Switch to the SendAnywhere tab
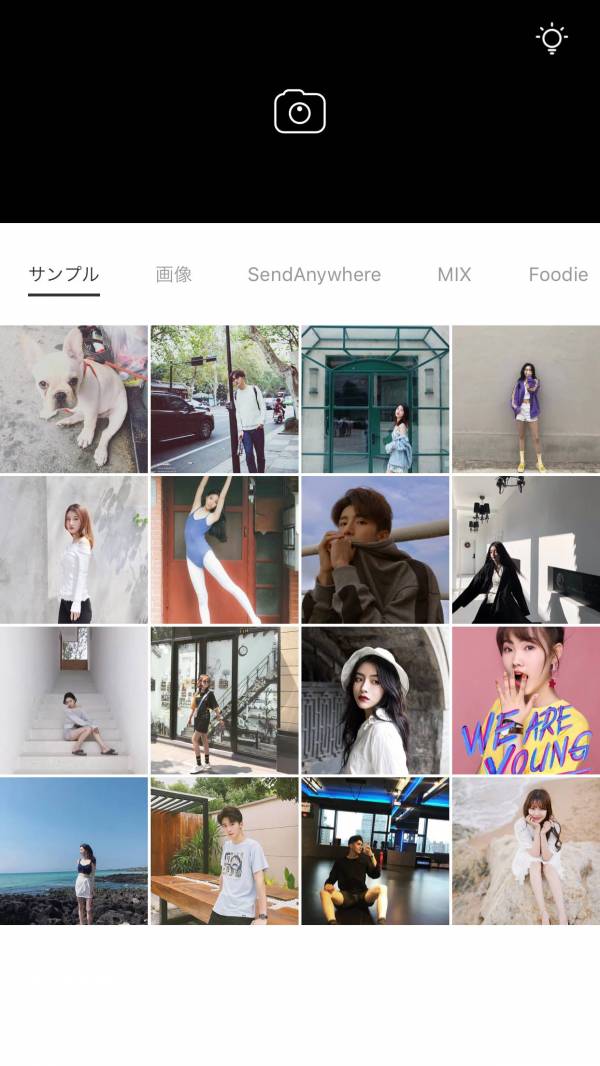Image resolution: width=600 pixels, height=1066 pixels. pyautogui.click(x=314, y=274)
